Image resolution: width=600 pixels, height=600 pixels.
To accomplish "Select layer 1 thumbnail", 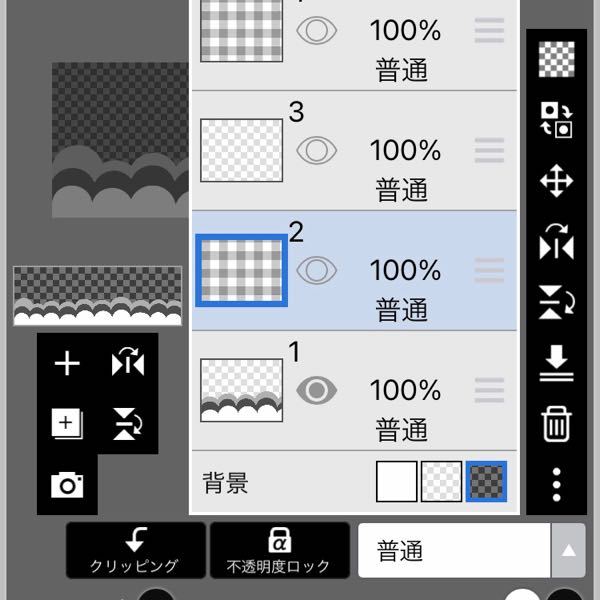I will tap(241, 391).
